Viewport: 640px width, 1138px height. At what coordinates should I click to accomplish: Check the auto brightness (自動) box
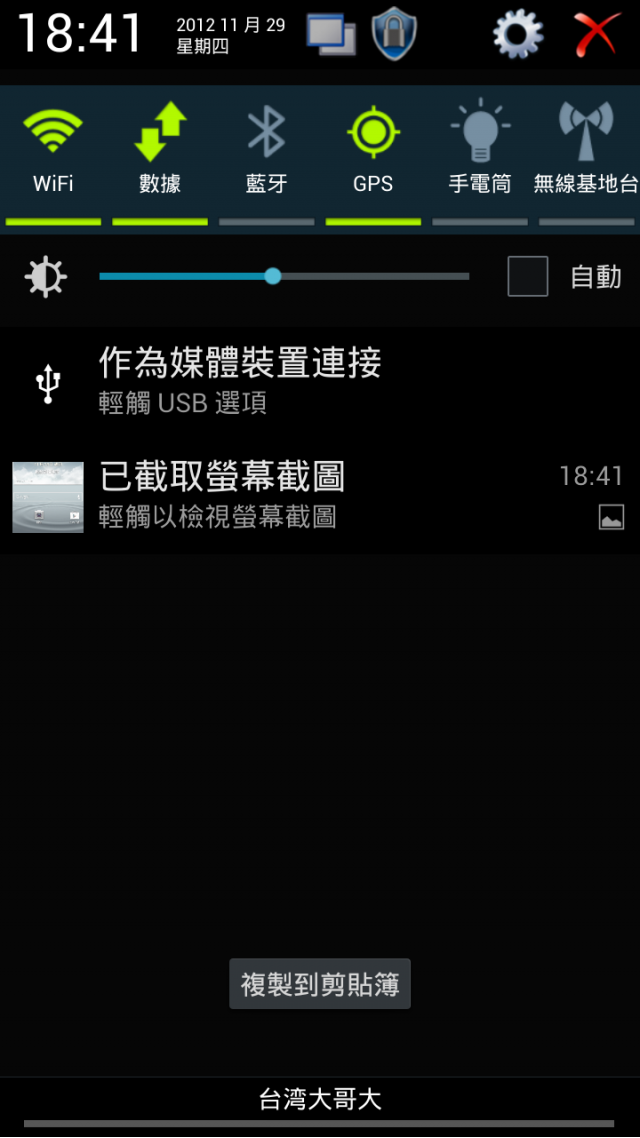pyautogui.click(x=527, y=277)
